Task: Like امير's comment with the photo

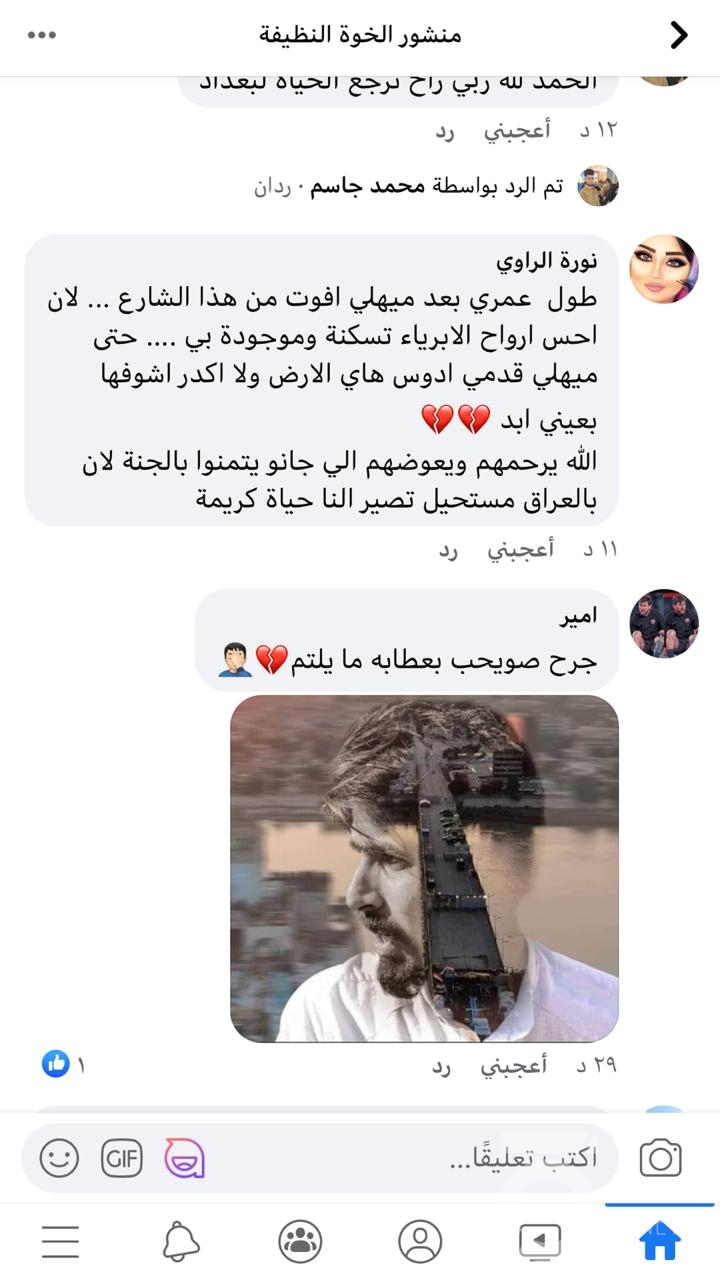Action: (514, 1066)
